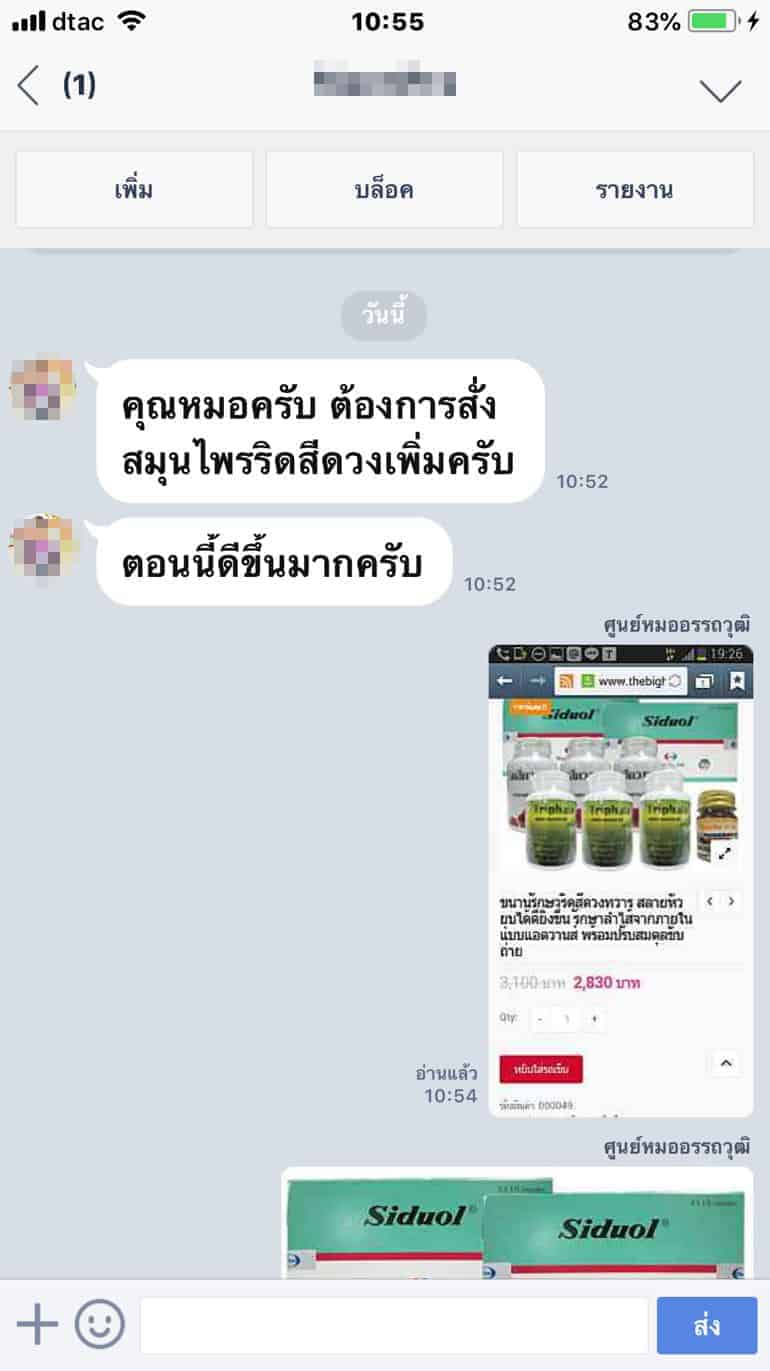Expand the chat options chevron

point(720,90)
